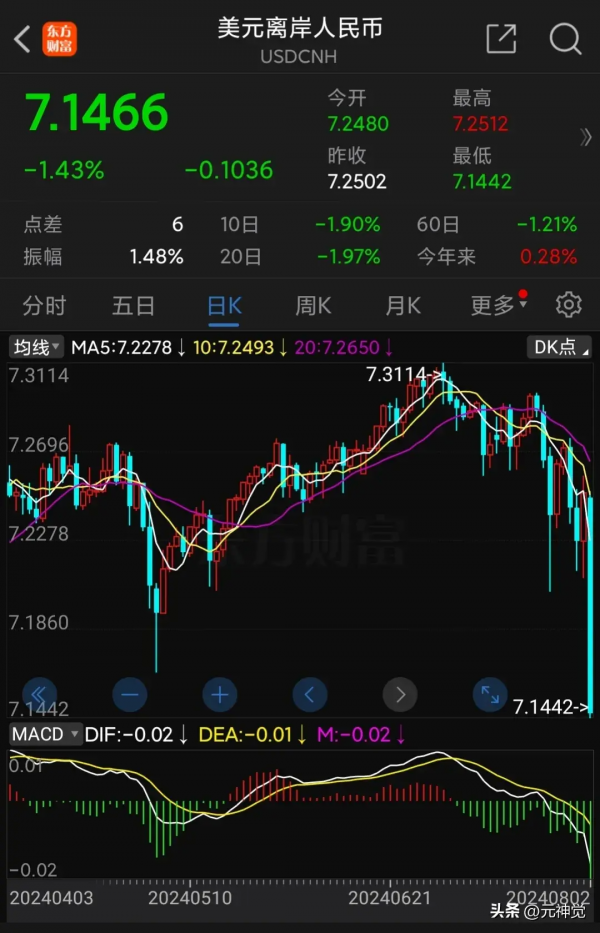The width and height of the screenshot is (600, 933).
Task: Open the 均线 indicator dropdown
Action: coord(37,347)
